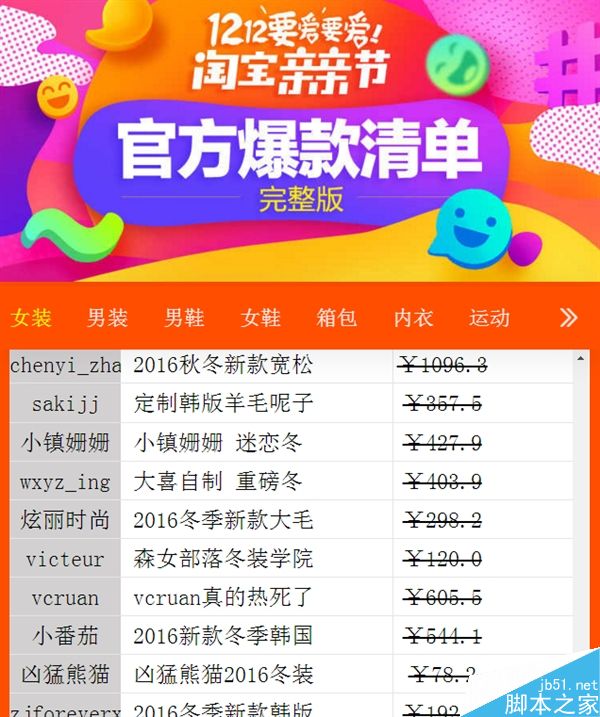Go to the 箱包 category
Image resolution: width=600 pixels, height=717 pixels.
337,318
